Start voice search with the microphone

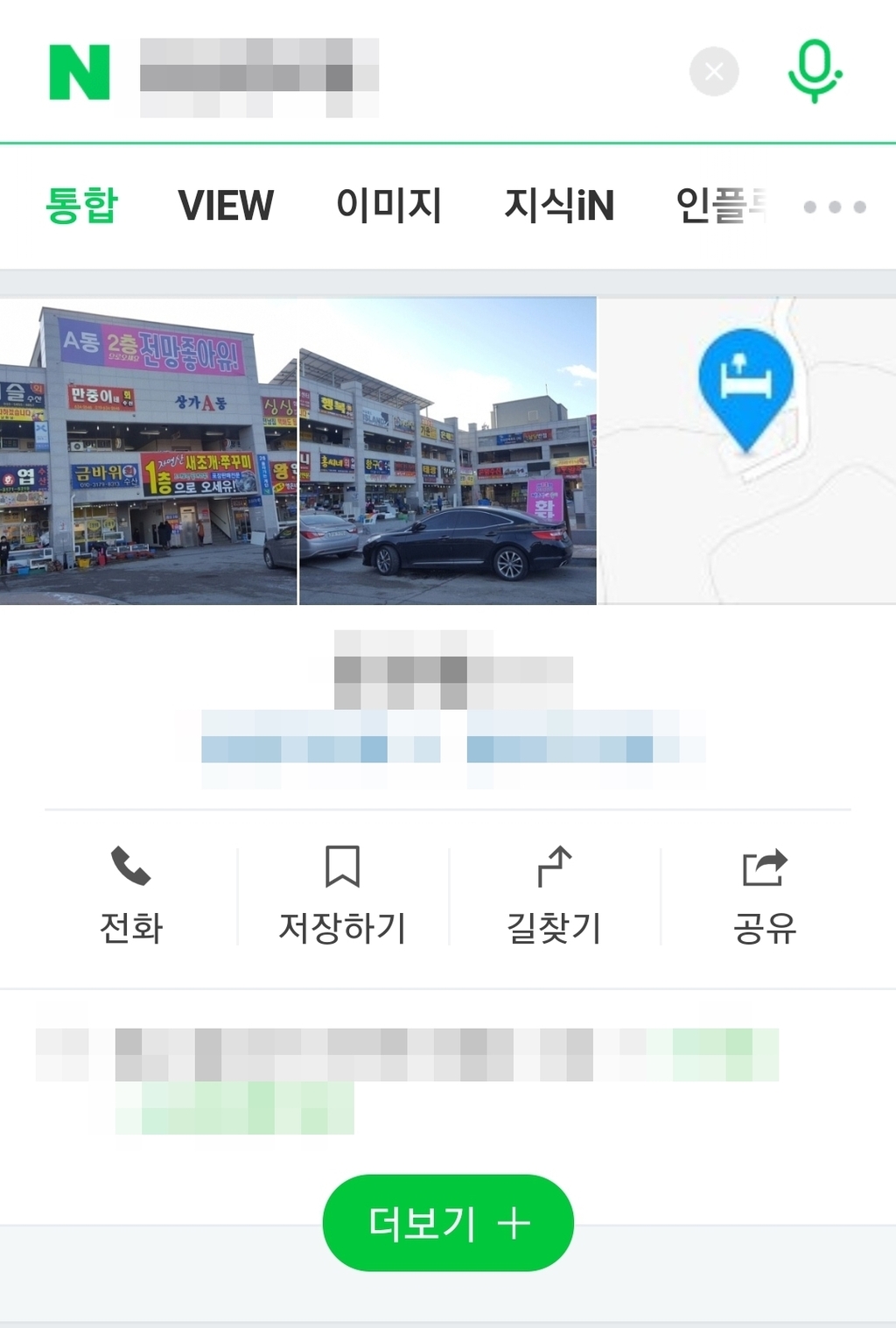coord(814,72)
